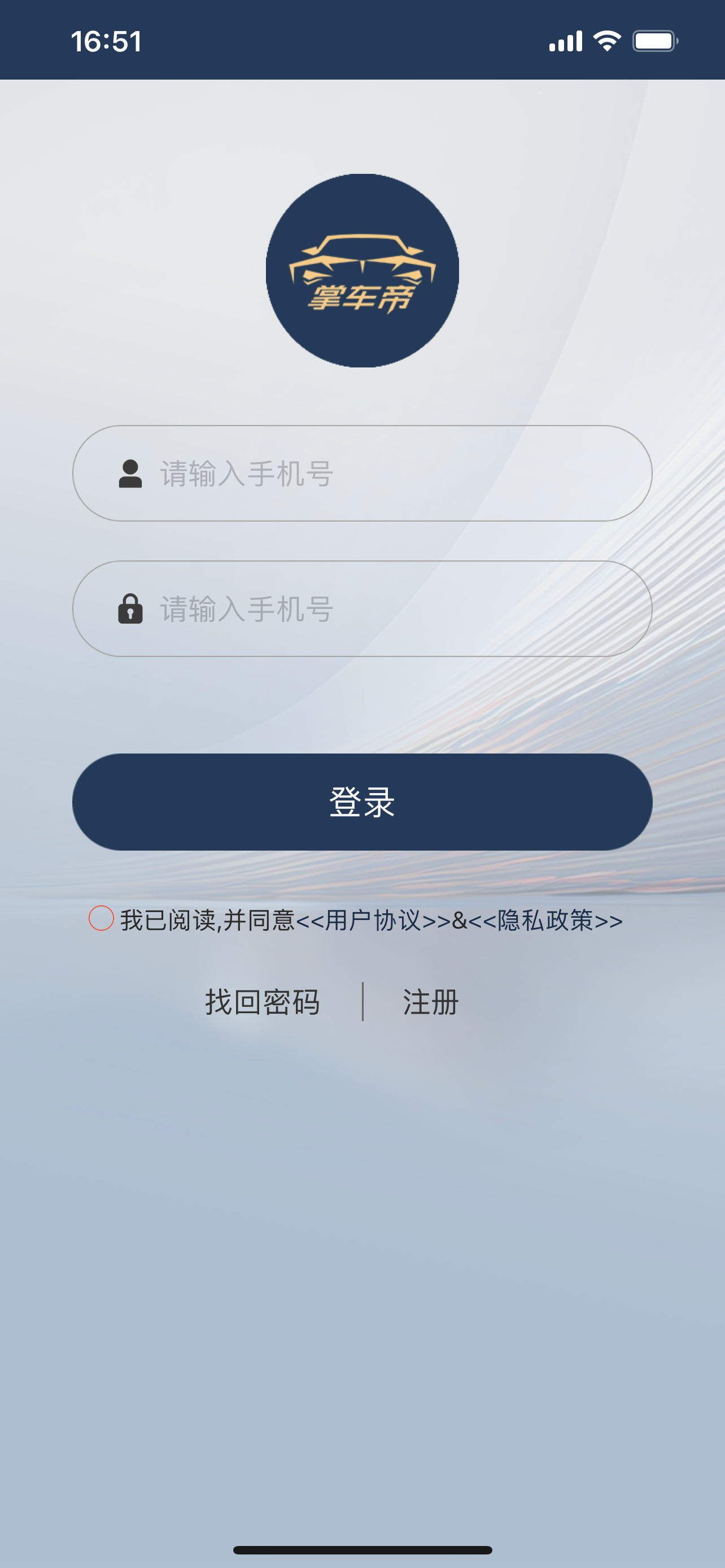Click the divider between 找回密码 and 注册
This screenshot has height=1568, width=725.
click(364, 1001)
